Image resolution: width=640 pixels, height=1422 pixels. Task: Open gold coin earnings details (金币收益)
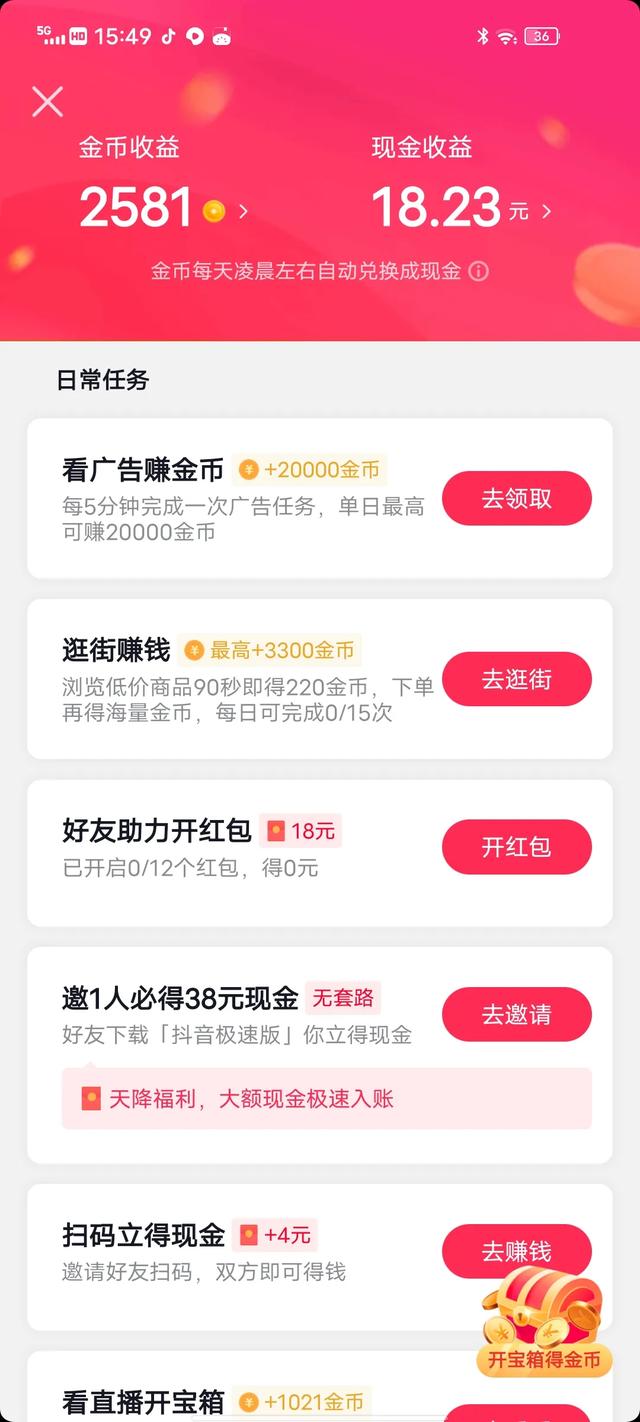click(163, 209)
